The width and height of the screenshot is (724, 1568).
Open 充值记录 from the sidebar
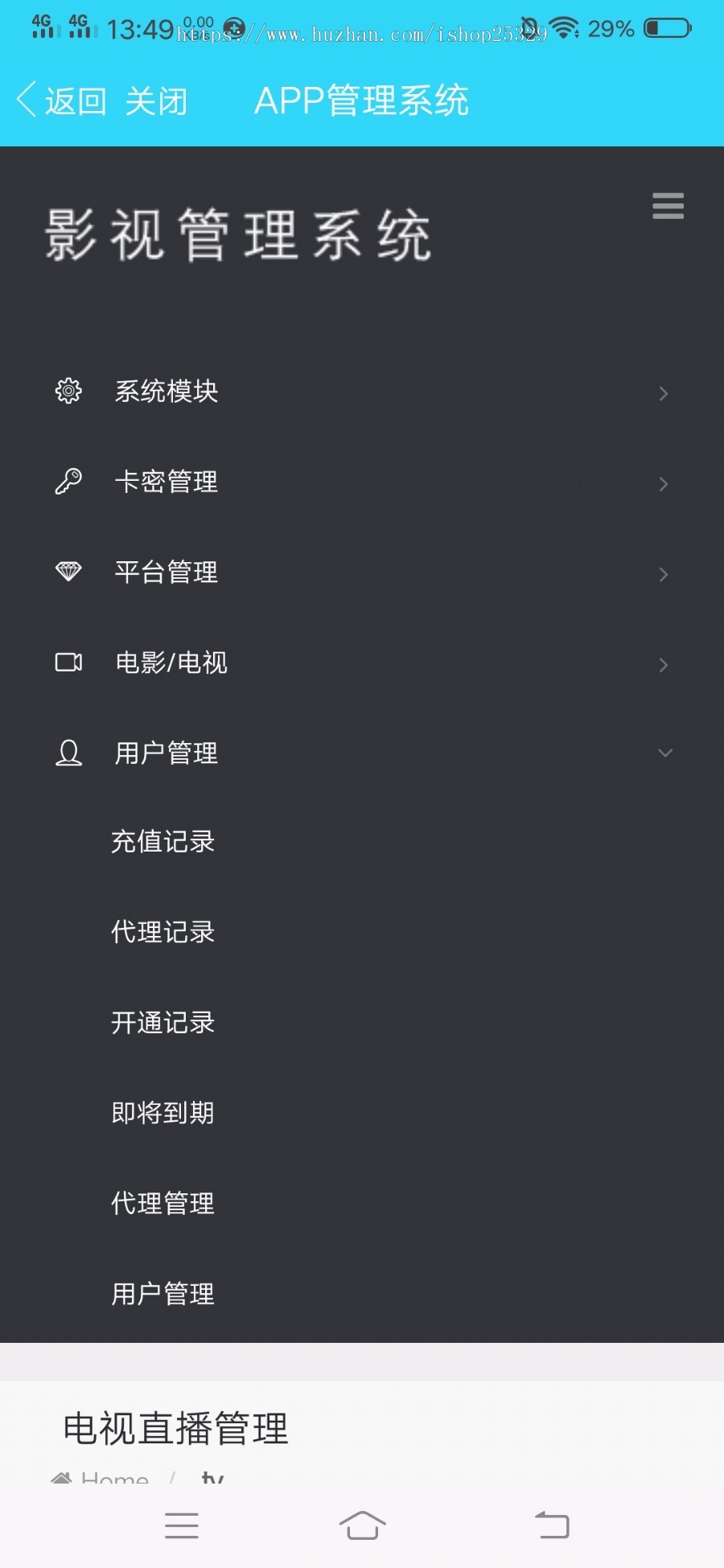pyautogui.click(x=162, y=842)
